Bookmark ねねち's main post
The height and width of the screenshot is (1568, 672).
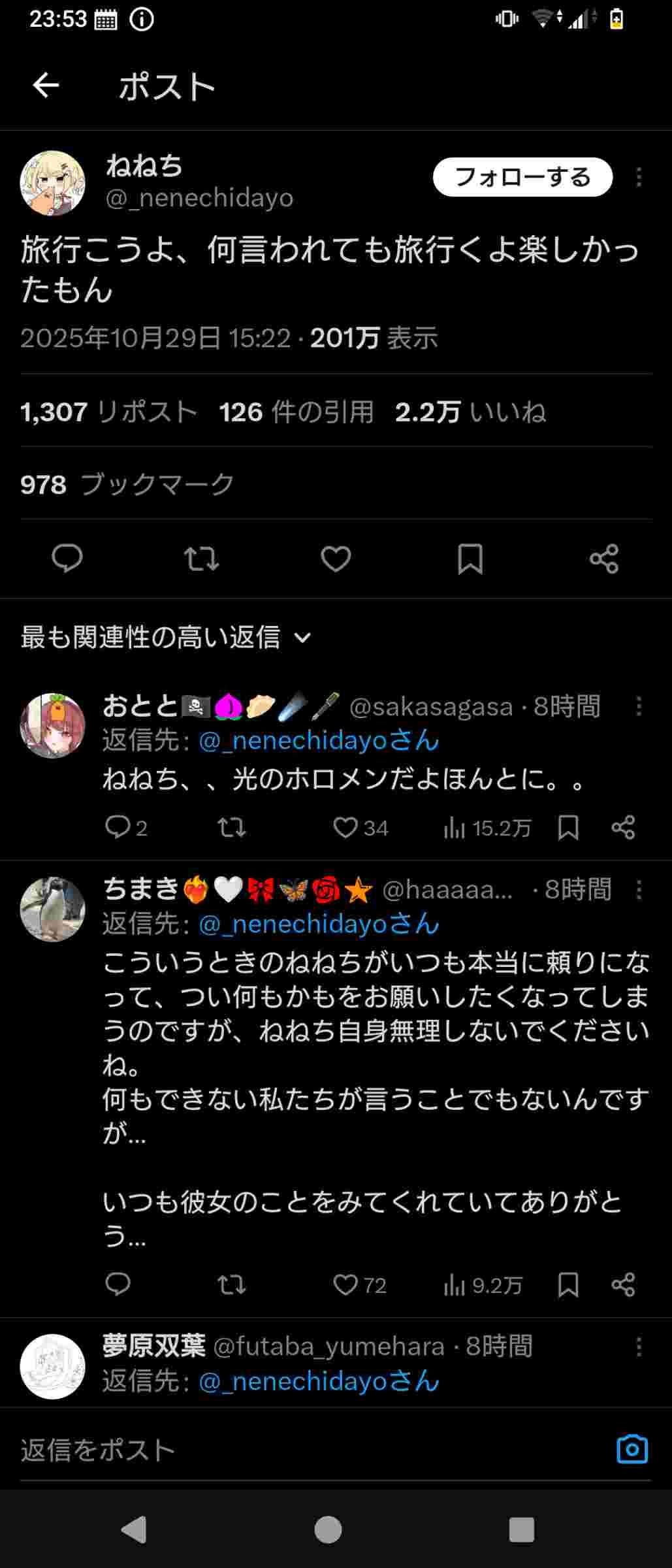pos(470,559)
